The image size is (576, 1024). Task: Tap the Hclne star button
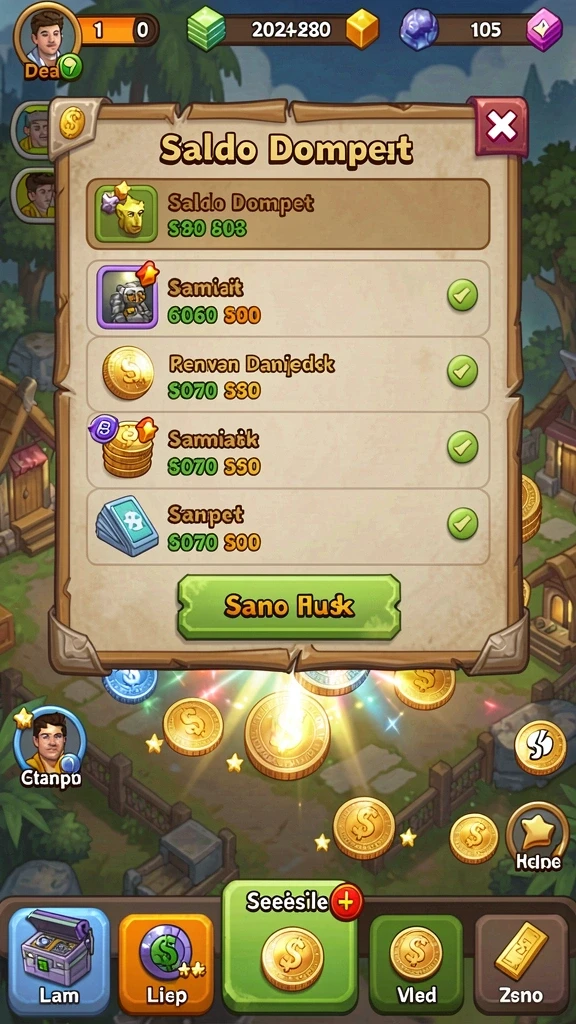click(537, 834)
